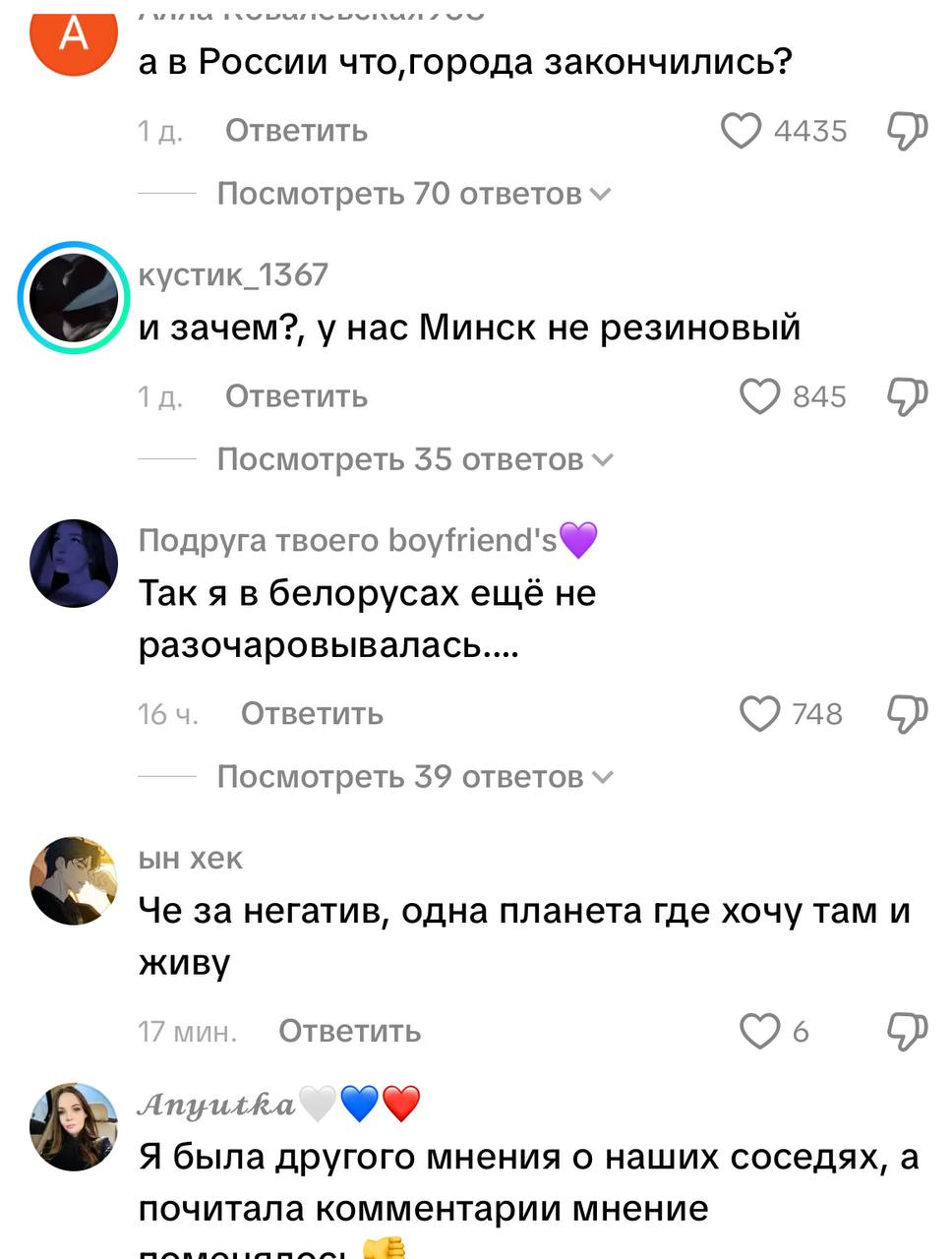Open кустик_1367's profile picture
The image size is (952, 1259).
[74, 297]
